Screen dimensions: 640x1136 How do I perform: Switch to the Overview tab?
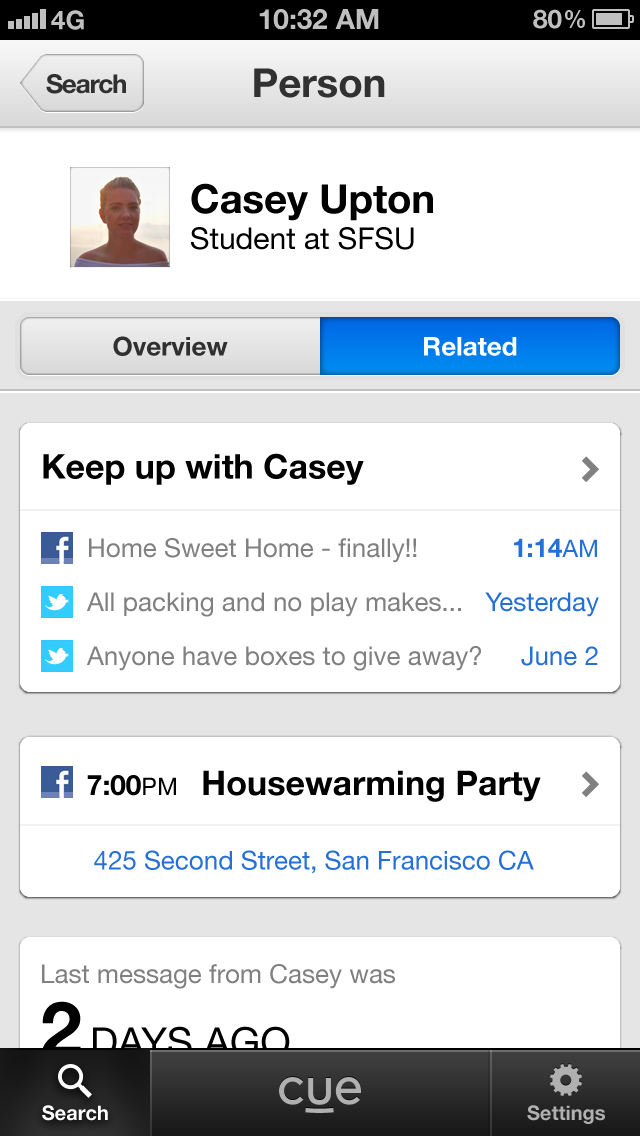[170, 347]
